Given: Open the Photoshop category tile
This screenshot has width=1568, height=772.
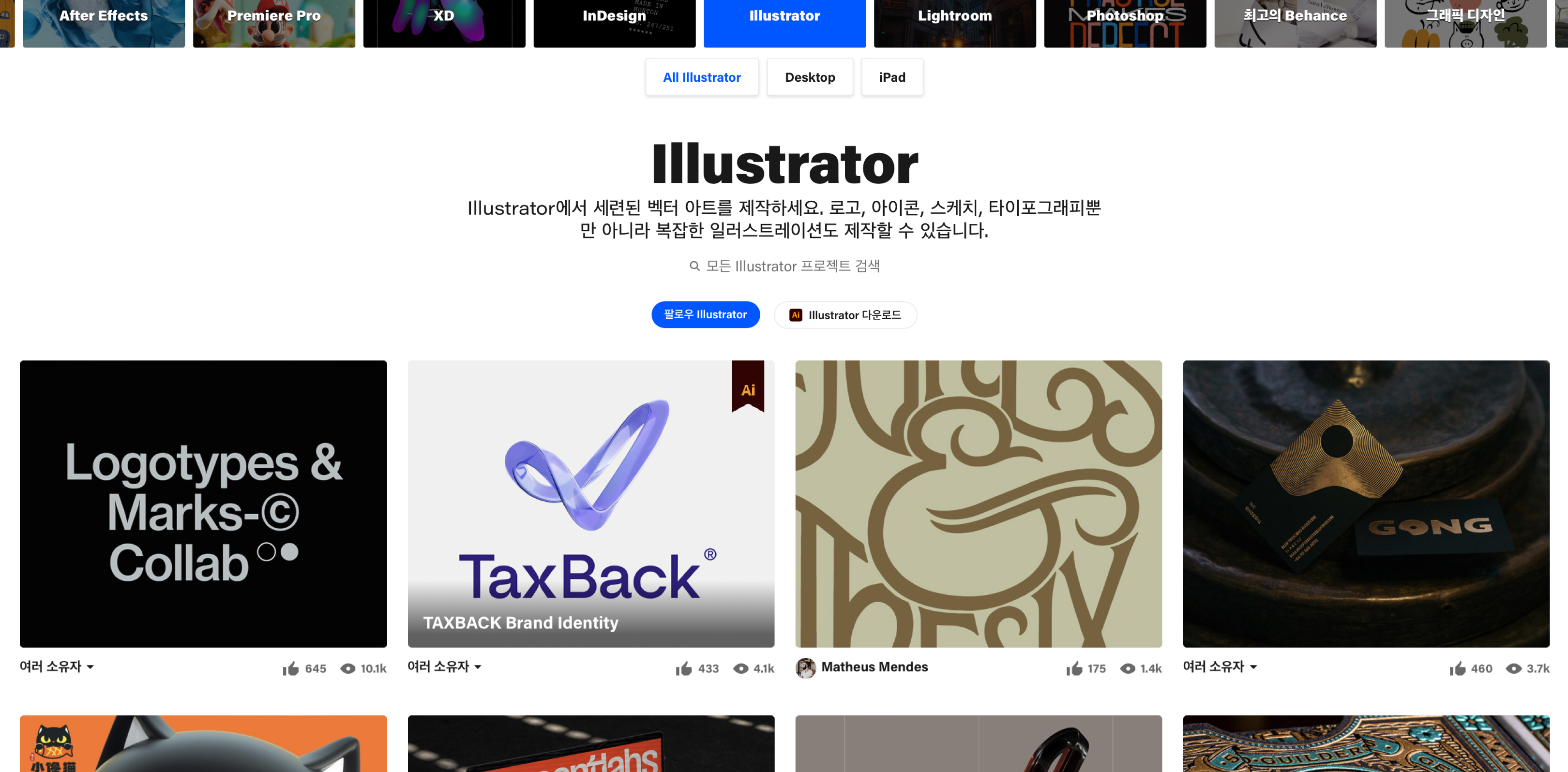Looking at the screenshot, I should 1125,18.
